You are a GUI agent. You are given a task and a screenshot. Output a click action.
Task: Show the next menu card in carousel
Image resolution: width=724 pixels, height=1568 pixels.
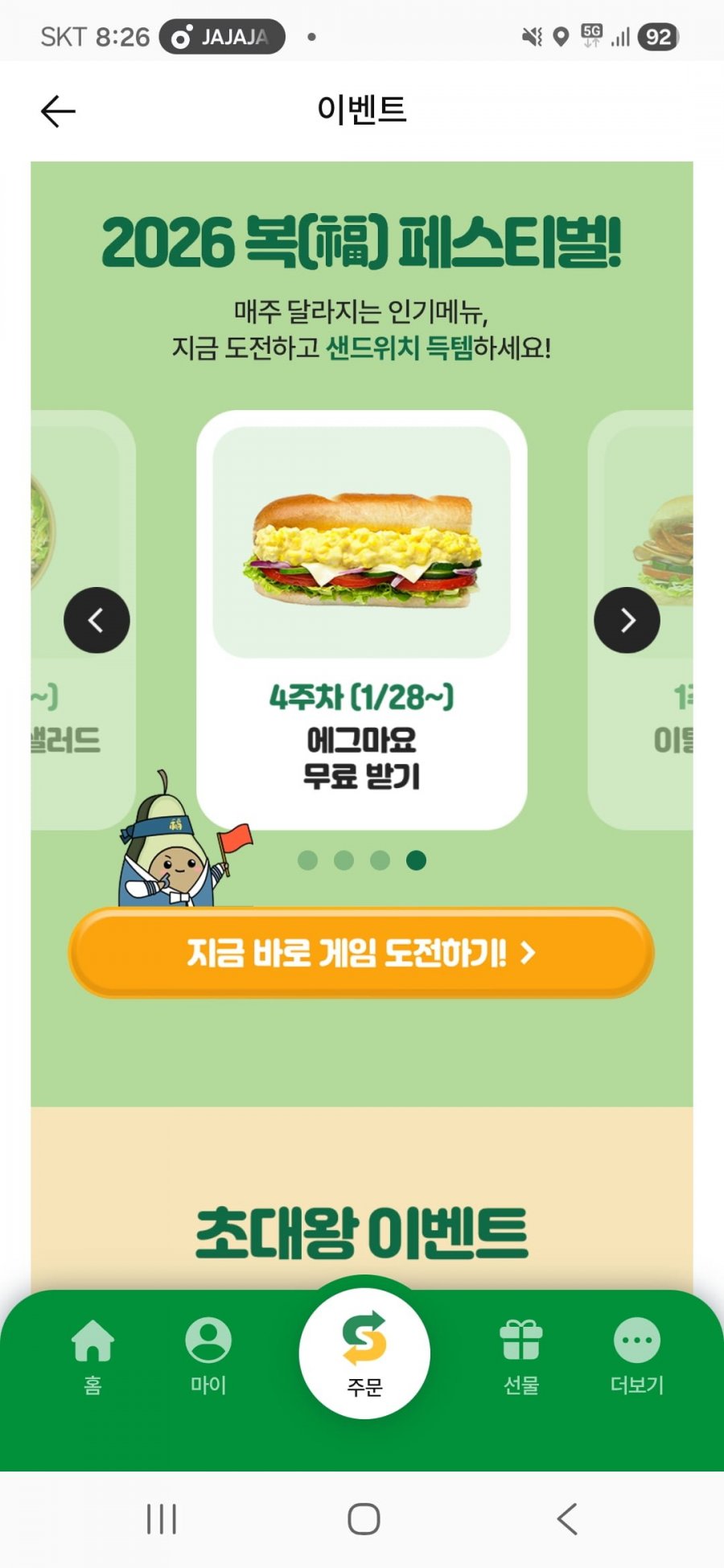coord(627,620)
